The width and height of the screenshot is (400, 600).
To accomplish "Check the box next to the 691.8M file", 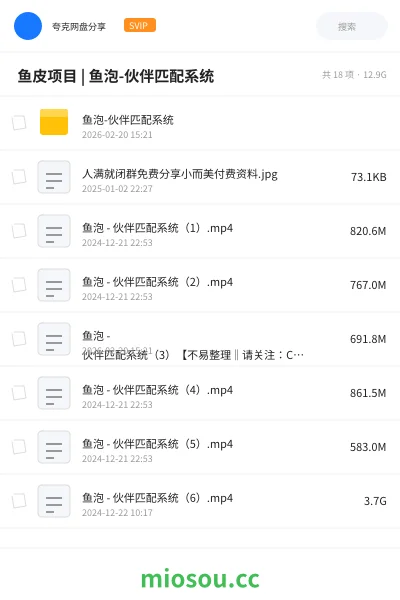I will click(19, 339).
